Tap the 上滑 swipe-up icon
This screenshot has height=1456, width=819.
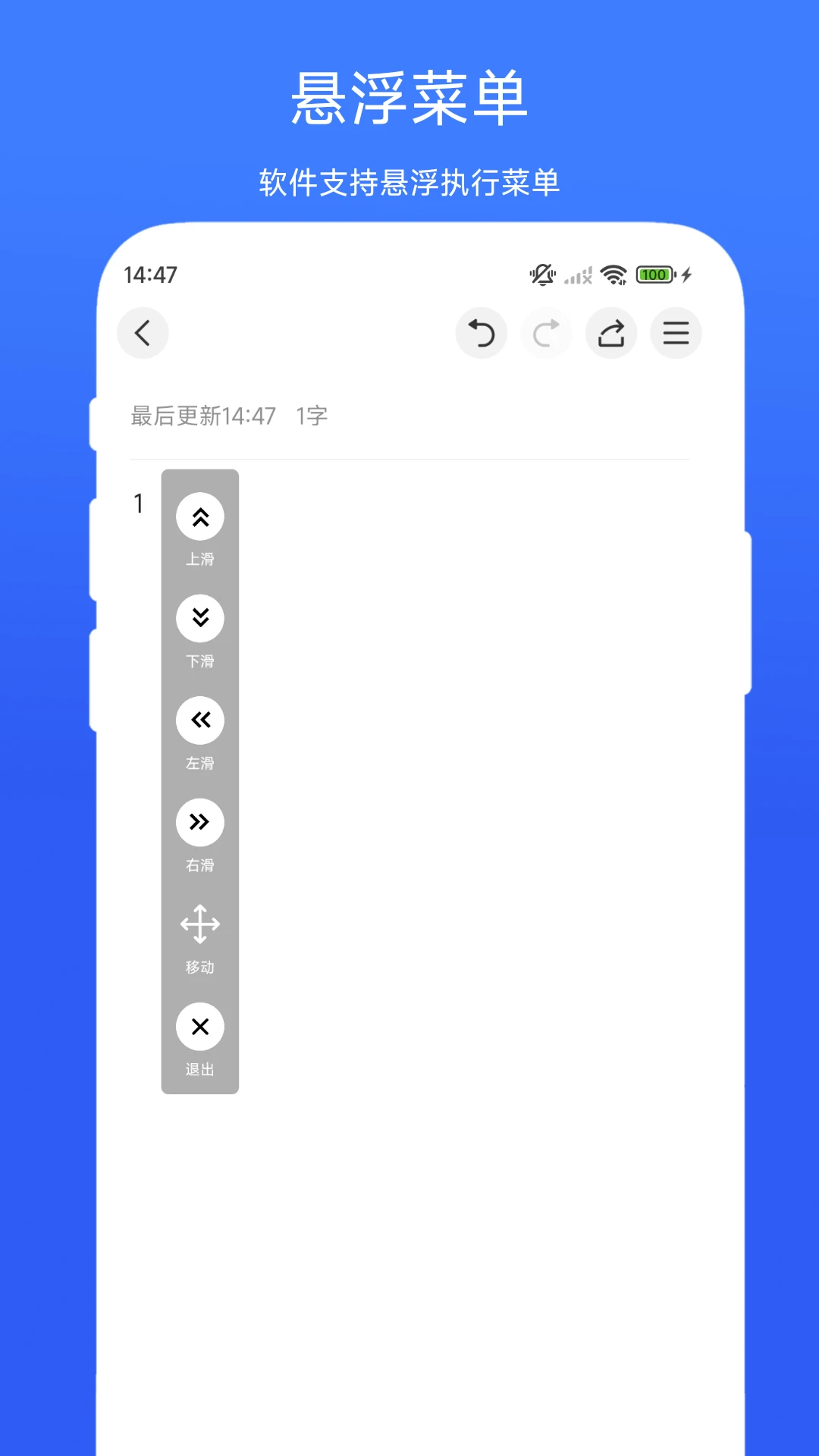pyautogui.click(x=199, y=516)
